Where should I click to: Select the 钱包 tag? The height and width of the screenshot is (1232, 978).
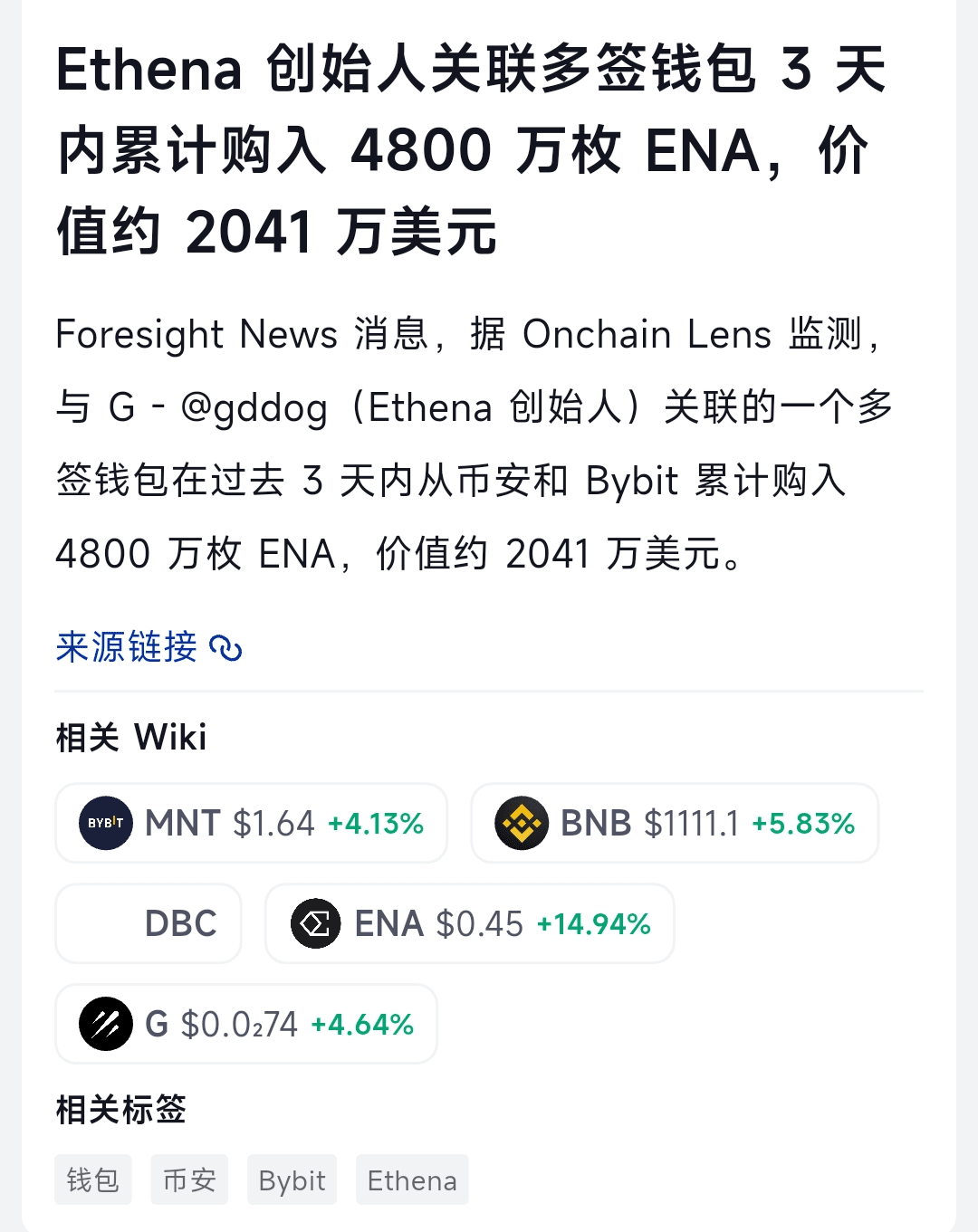coord(93,1179)
